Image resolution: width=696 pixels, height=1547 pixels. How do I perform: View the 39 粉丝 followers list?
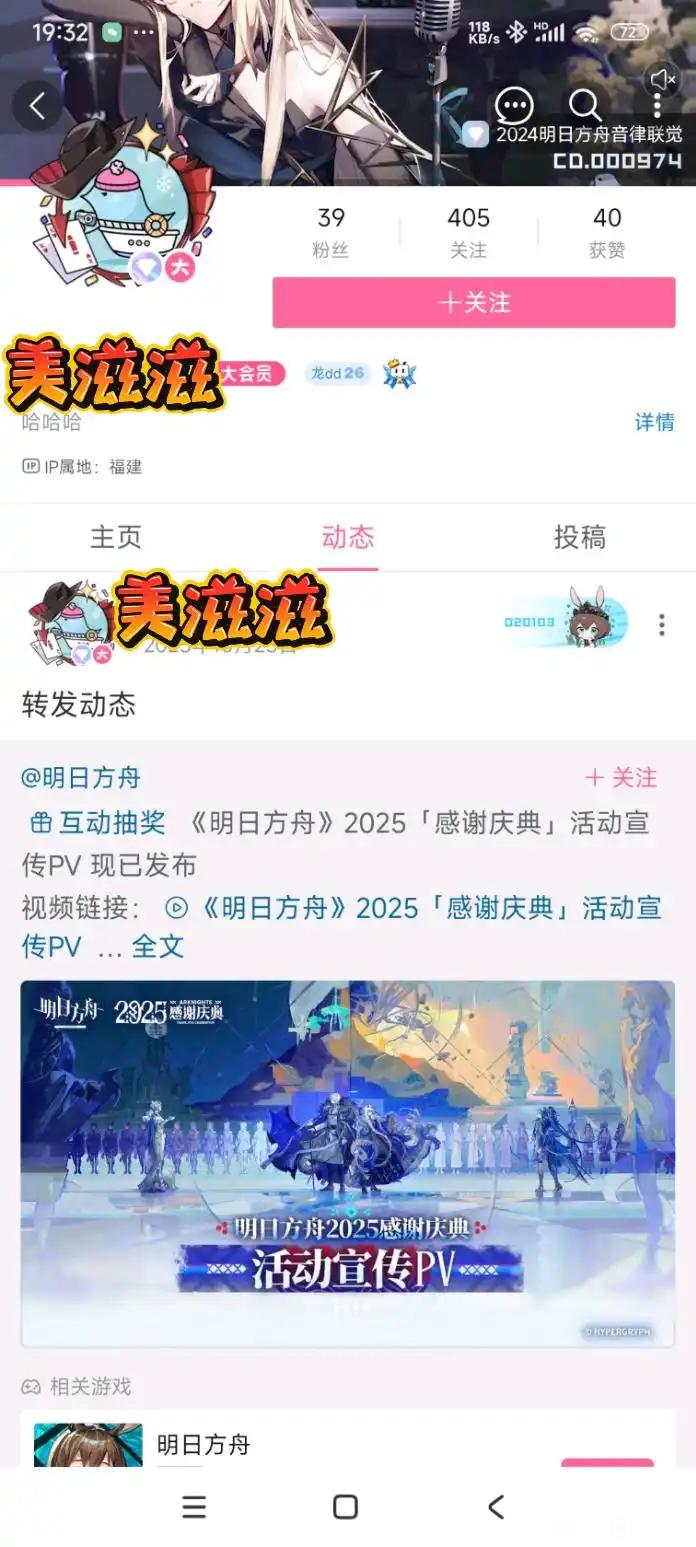(331, 232)
